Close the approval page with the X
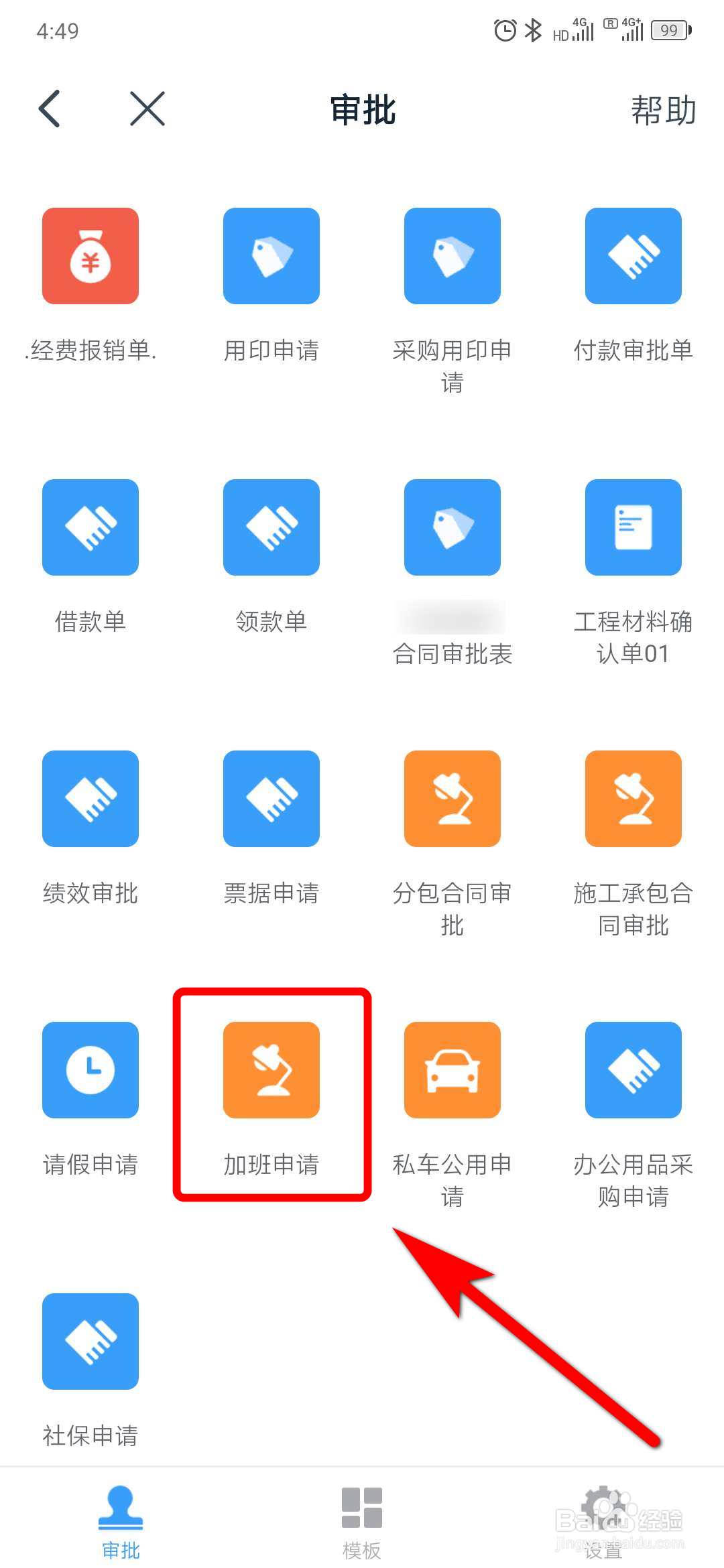The height and width of the screenshot is (1568, 724). [x=147, y=109]
